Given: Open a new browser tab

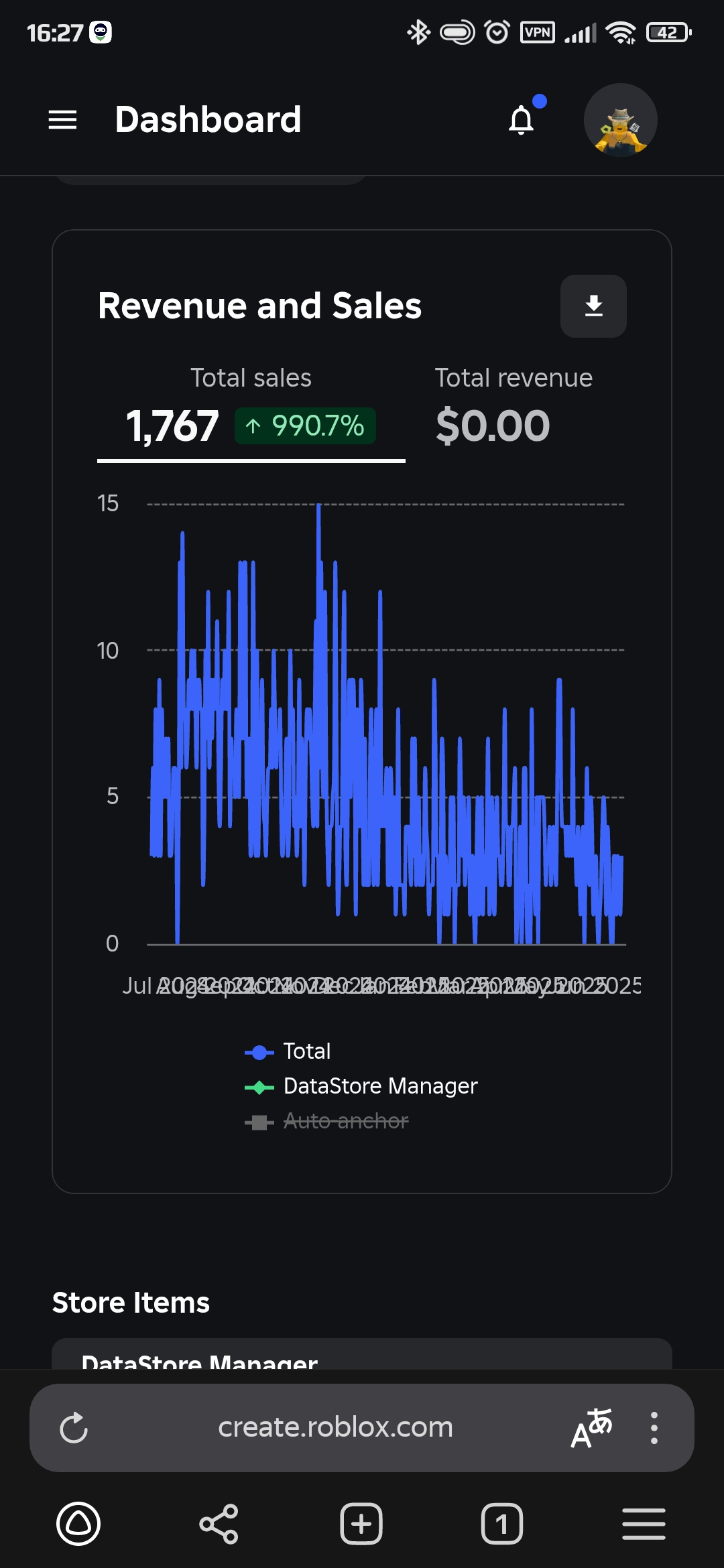Looking at the screenshot, I should click(361, 1524).
